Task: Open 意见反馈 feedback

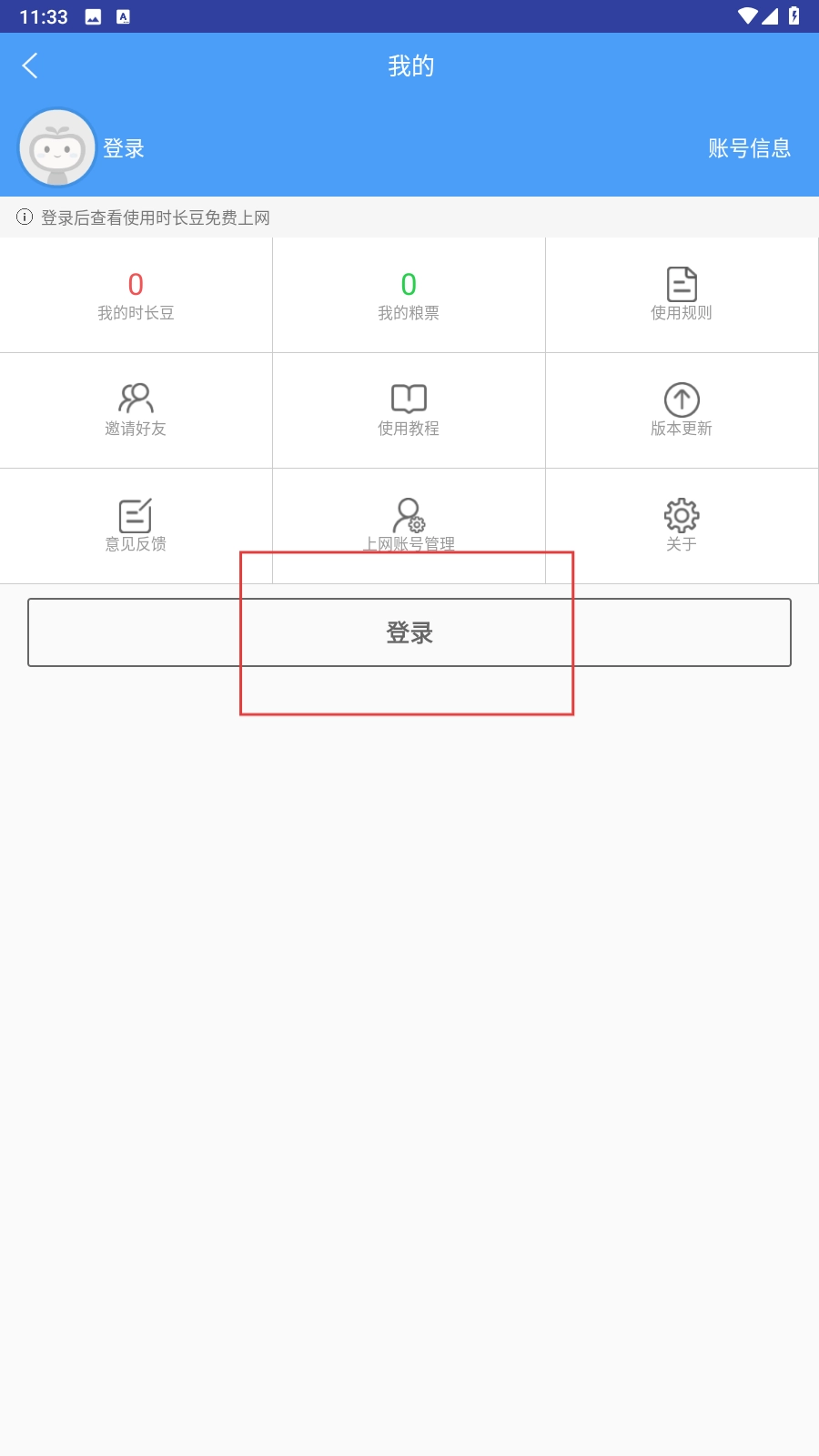Action: 136,526
